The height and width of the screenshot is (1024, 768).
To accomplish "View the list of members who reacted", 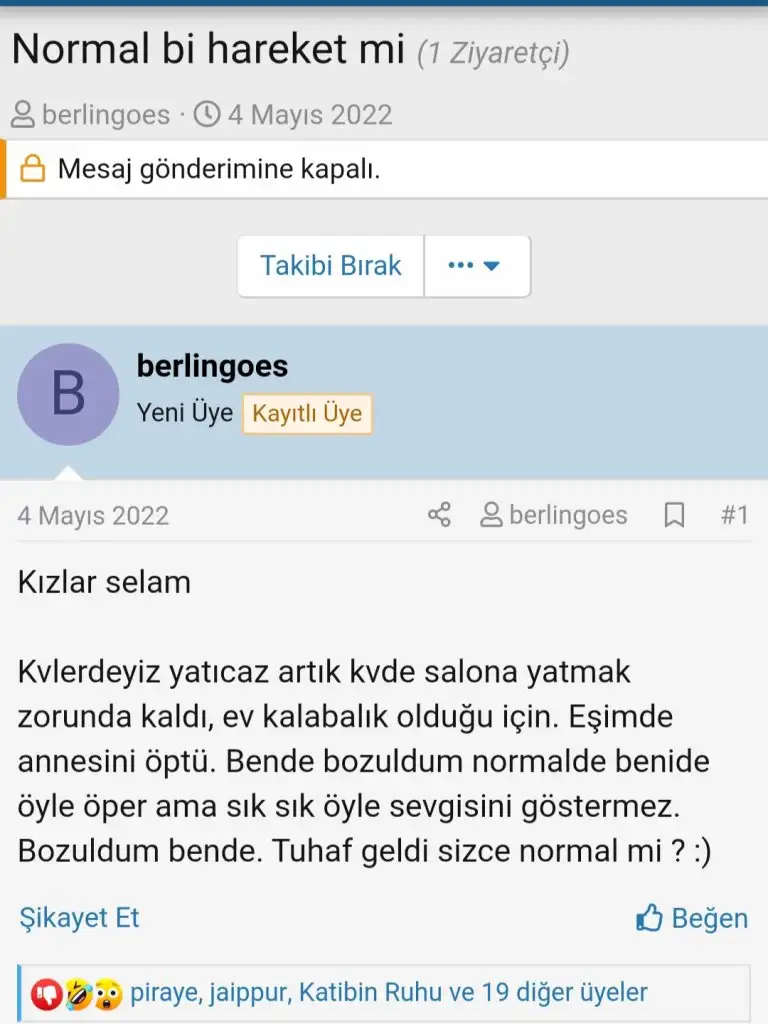I will pyautogui.click(x=388, y=993).
